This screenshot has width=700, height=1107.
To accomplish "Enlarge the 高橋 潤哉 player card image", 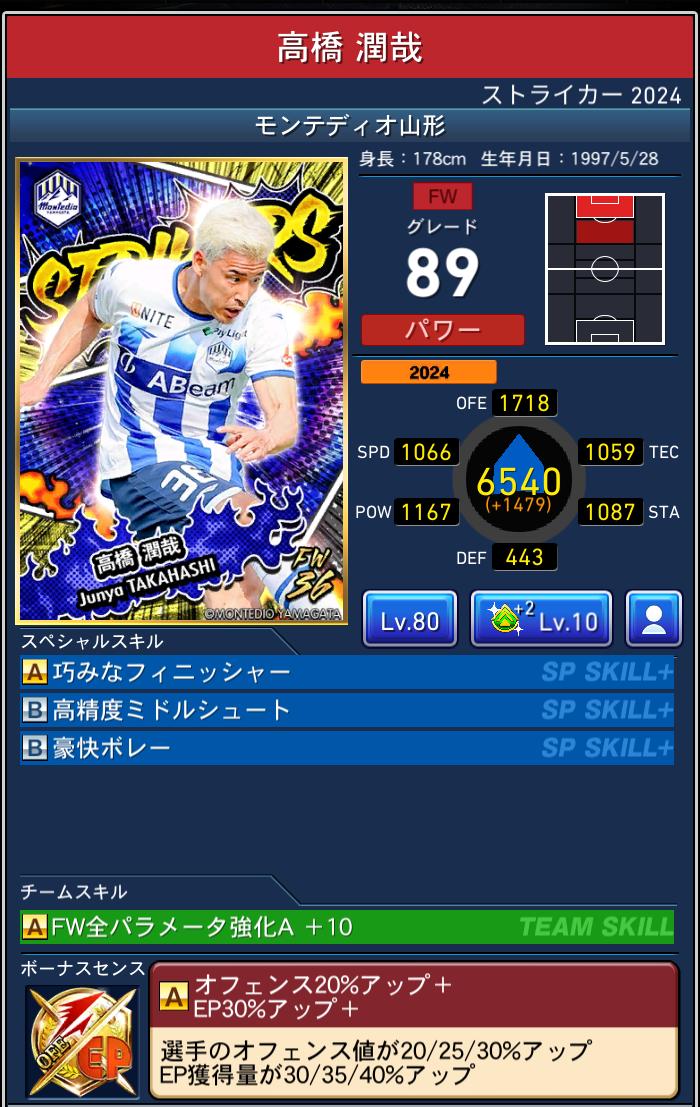I will [x=181, y=390].
